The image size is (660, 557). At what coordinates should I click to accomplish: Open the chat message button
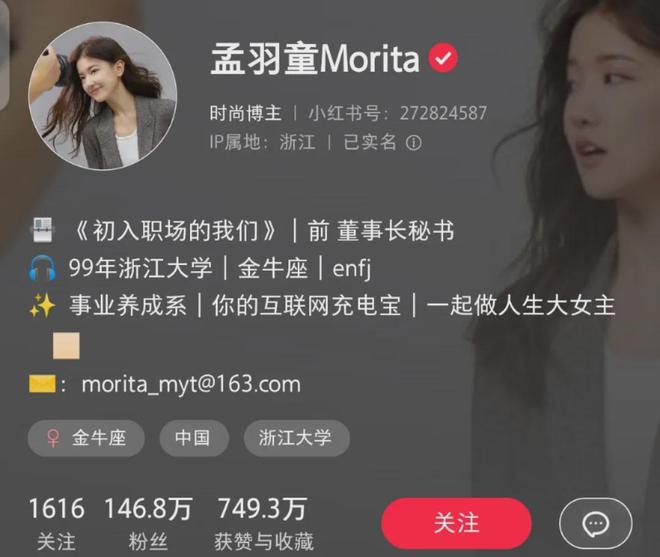tap(596, 523)
